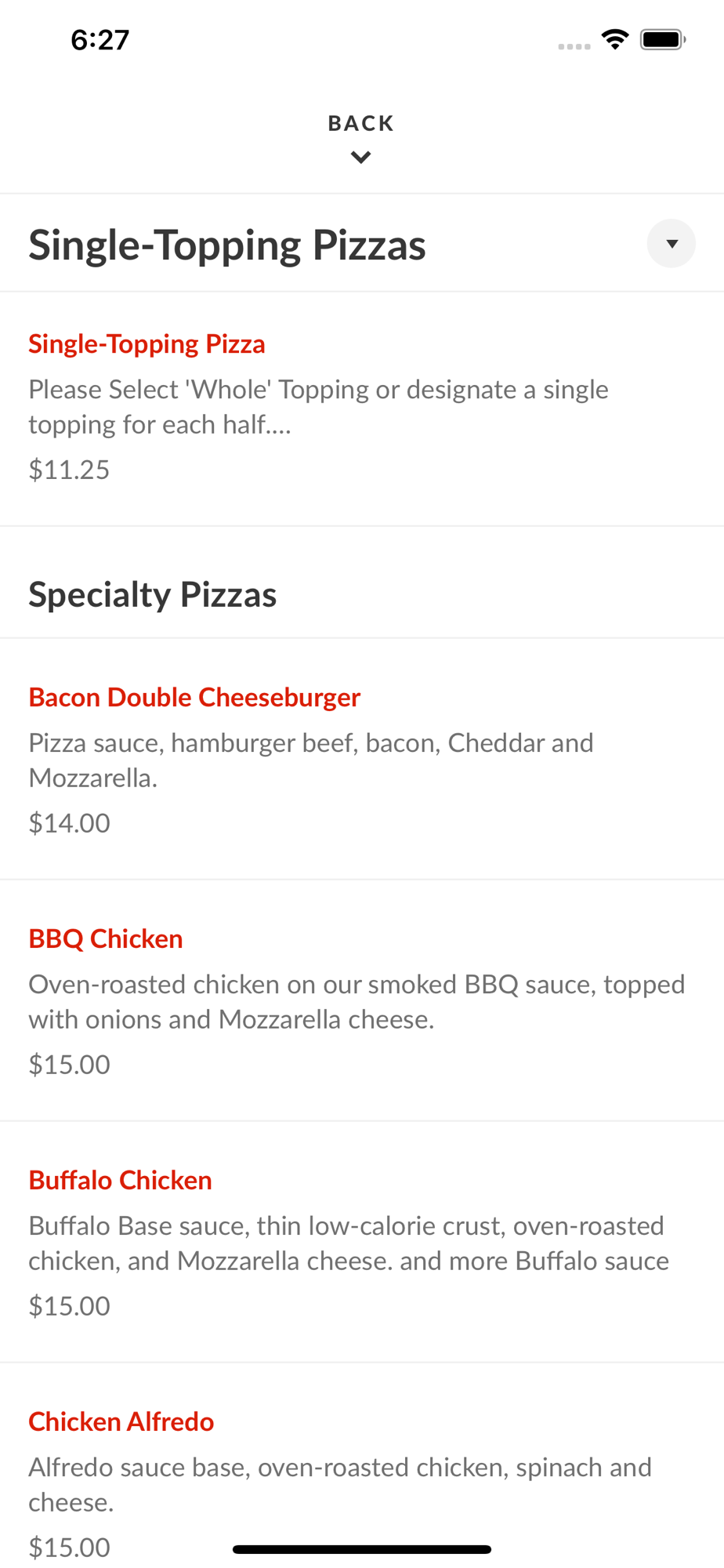The width and height of the screenshot is (724, 1568).
Task: Open the Chicken Alfredo pizza
Action: point(362,1466)
